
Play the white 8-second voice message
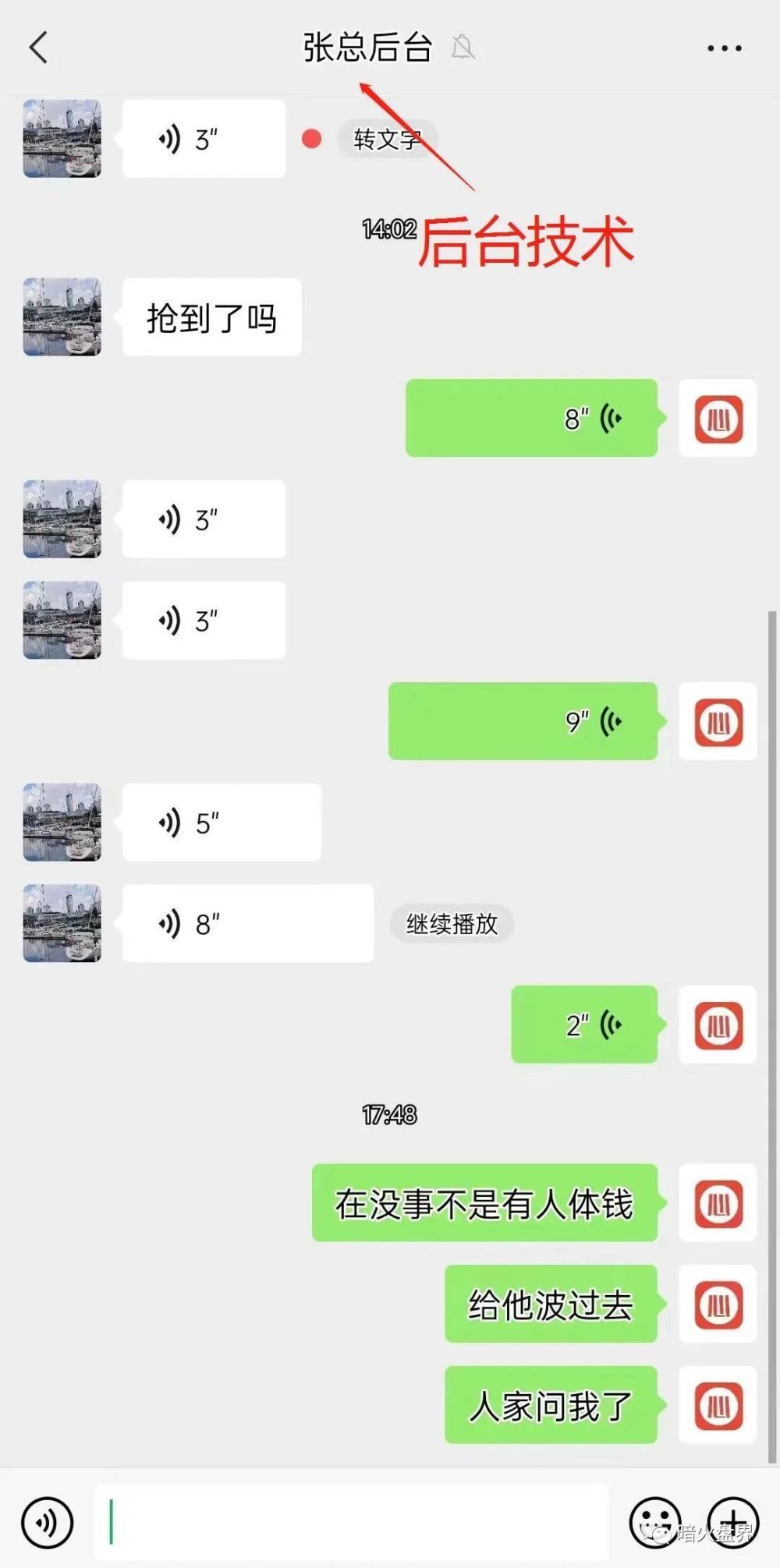[x=247, y=924]
